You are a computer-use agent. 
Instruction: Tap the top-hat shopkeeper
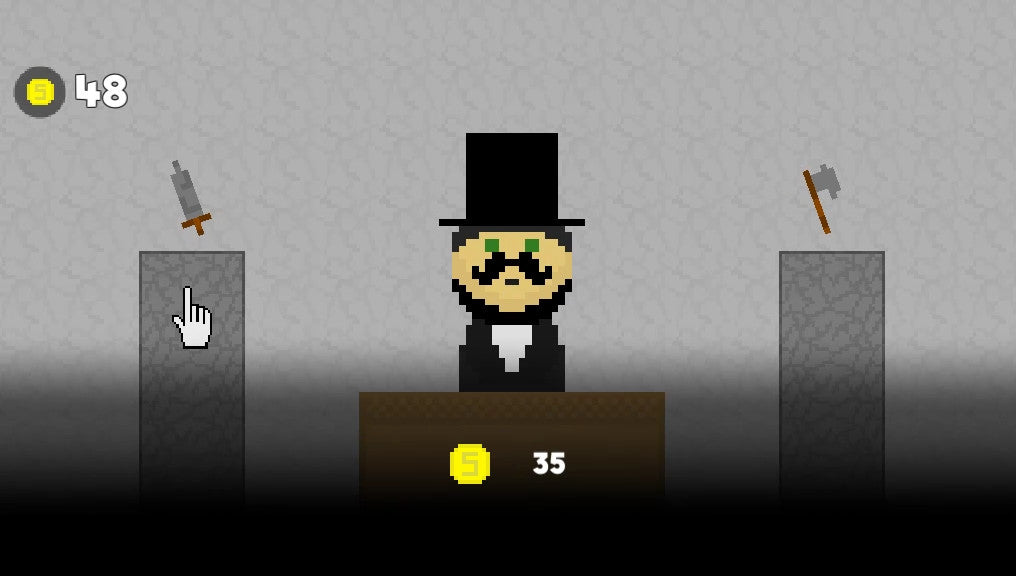511,280
